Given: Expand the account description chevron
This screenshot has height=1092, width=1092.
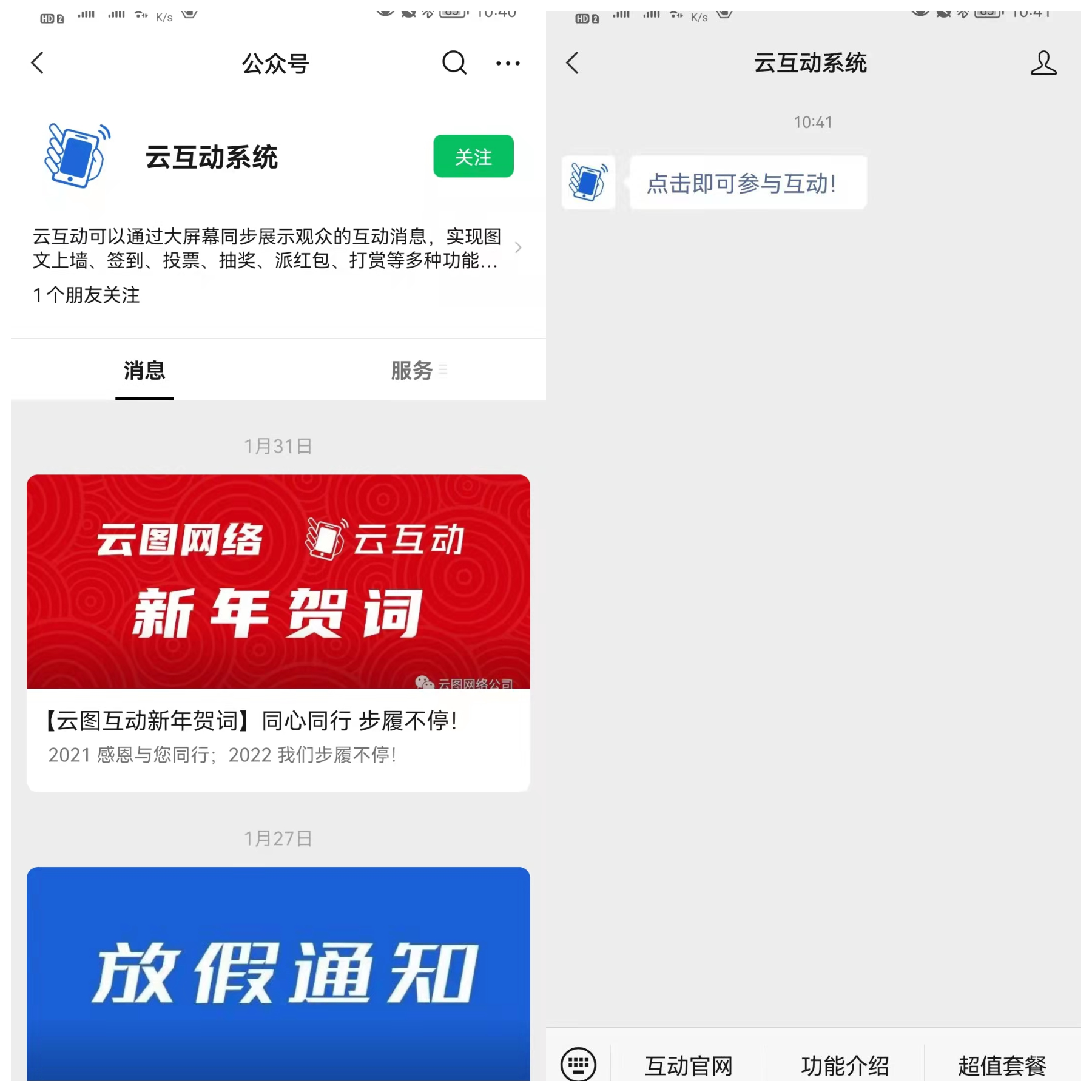Looking at the screenshot, I should [517, 248].
